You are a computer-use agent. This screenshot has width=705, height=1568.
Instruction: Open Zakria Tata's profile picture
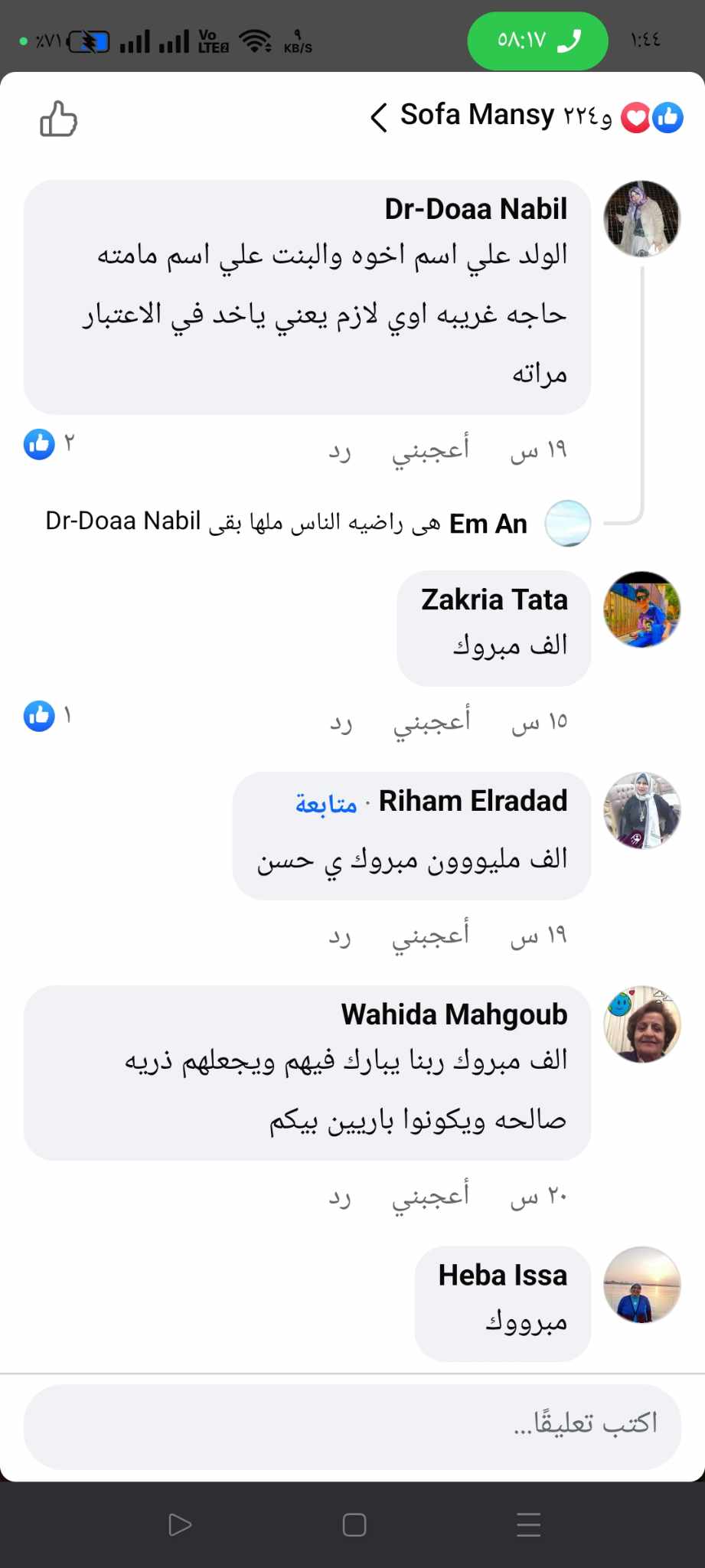(641, 609)
